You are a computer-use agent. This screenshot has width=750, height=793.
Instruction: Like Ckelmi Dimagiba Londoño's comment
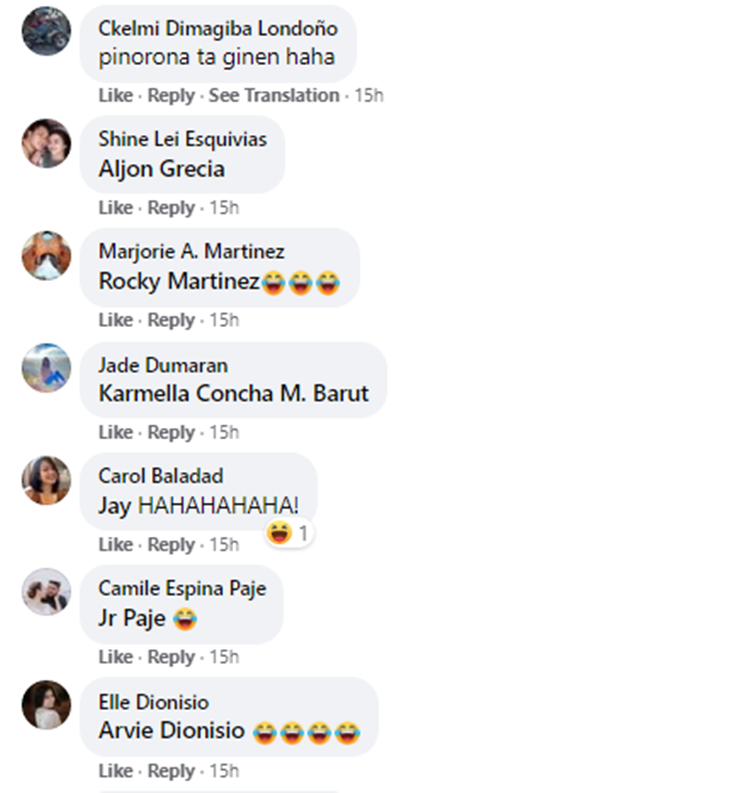pyautogui.click(x=115, y=95)
